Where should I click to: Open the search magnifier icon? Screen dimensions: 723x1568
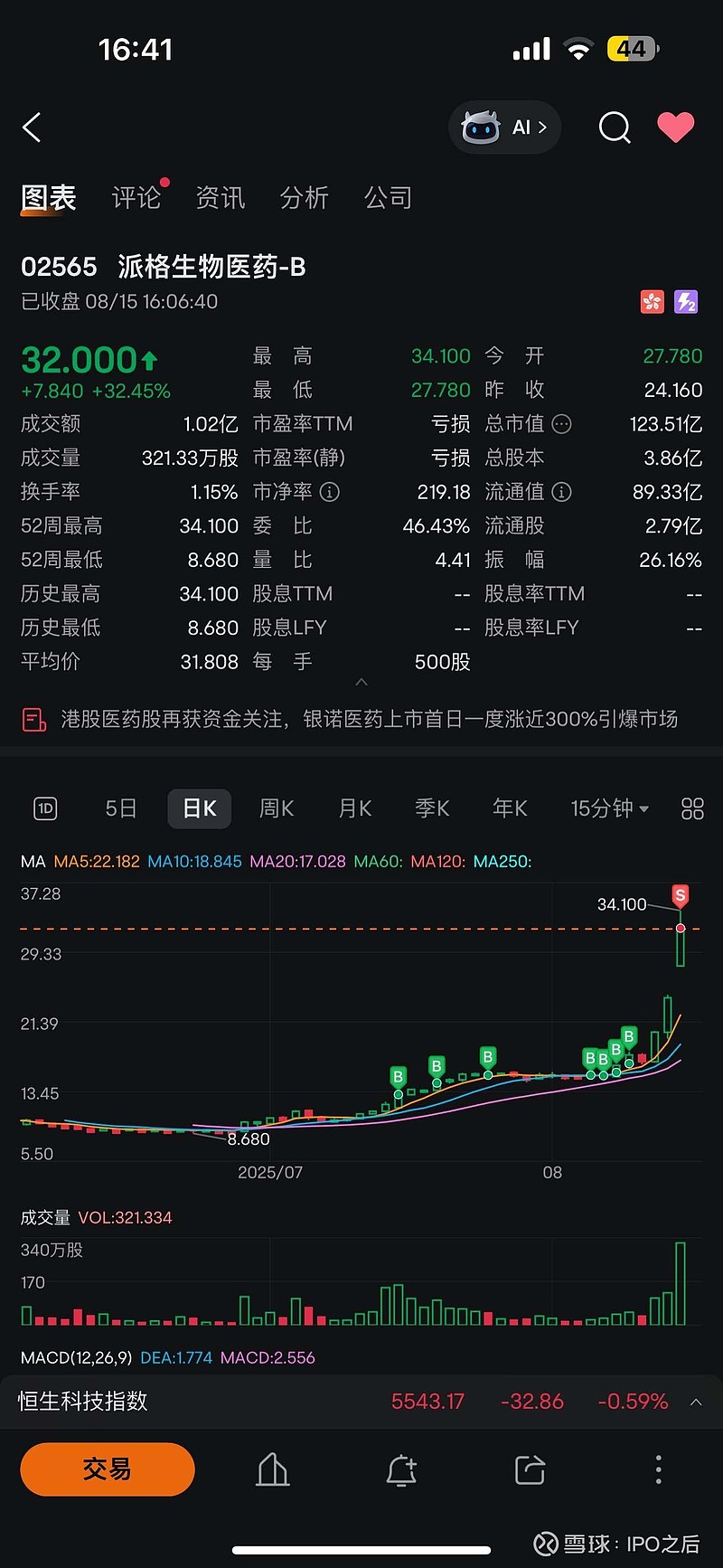coord(615,128)
